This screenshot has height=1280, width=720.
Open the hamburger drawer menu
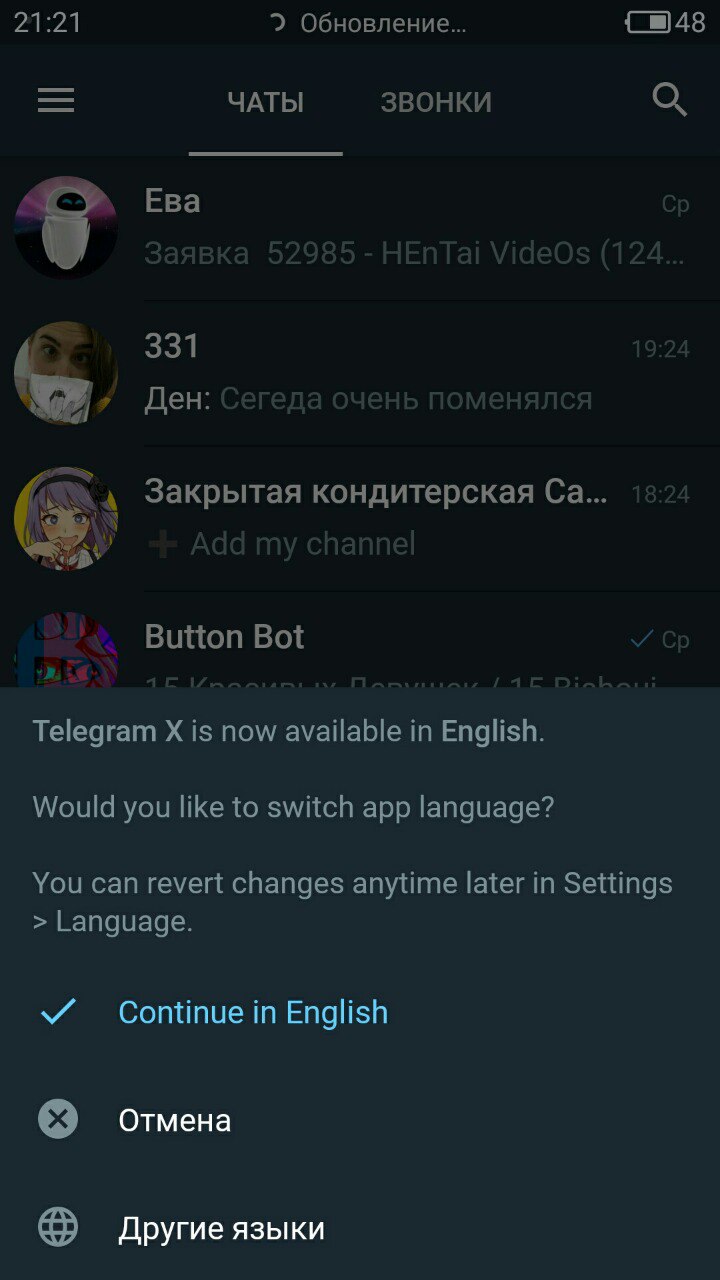pyautogui.click(x=56, y=101)
